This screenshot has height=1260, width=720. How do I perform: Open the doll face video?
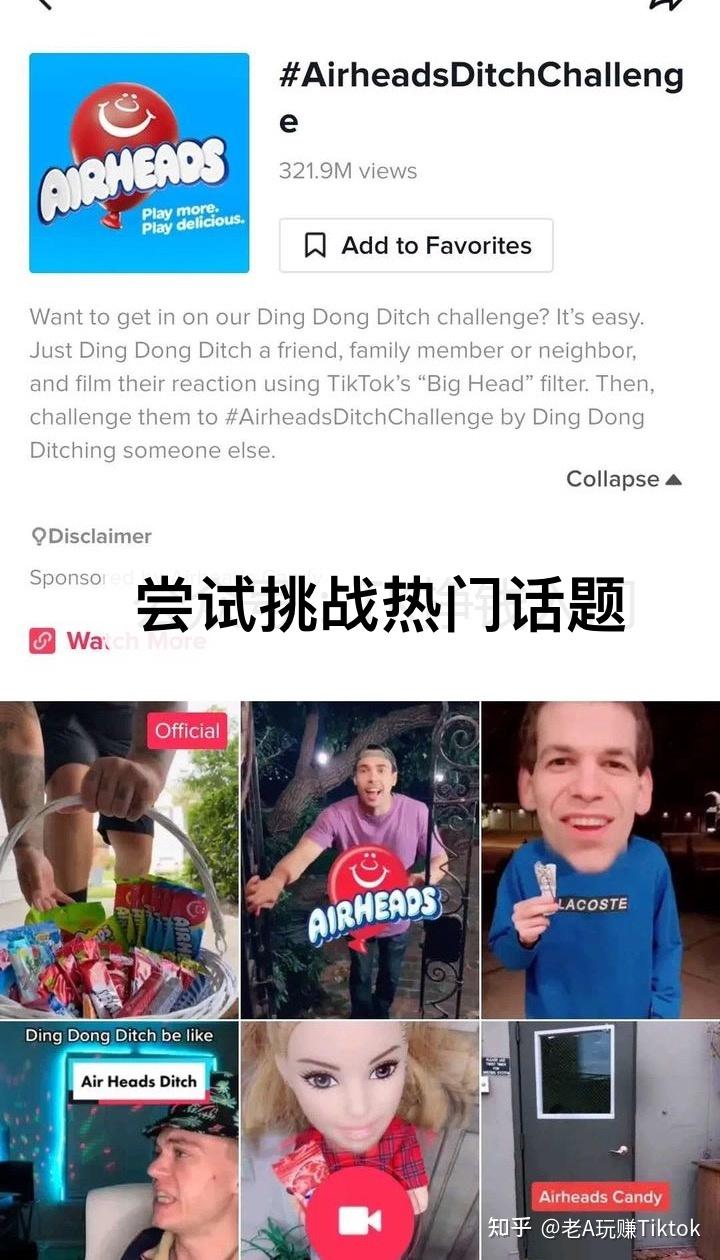(360, 1100)
